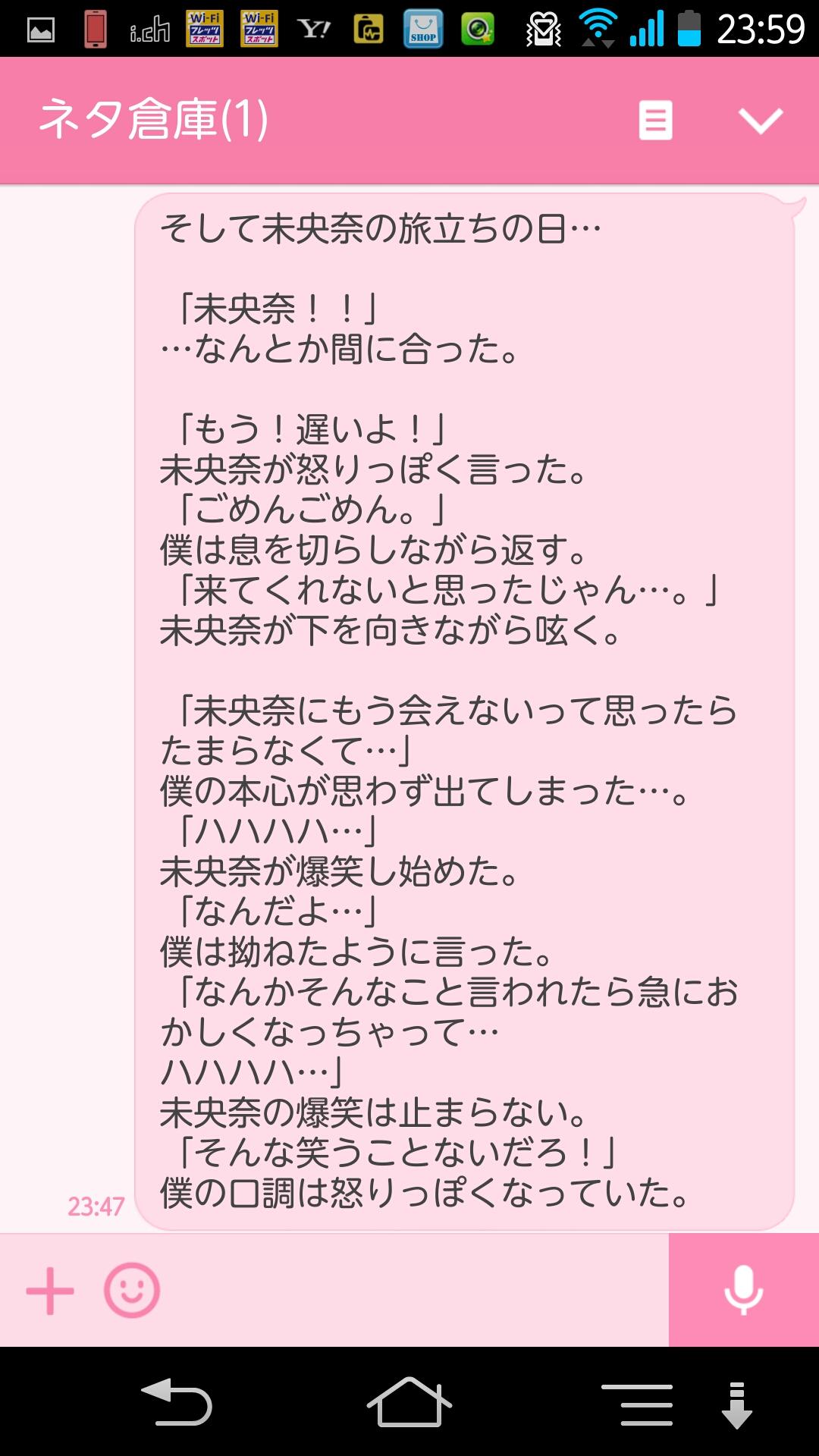The width and height of the screenshot is (819, 1456).
Task: Go back using system back button
Action: pos(178,1403)
